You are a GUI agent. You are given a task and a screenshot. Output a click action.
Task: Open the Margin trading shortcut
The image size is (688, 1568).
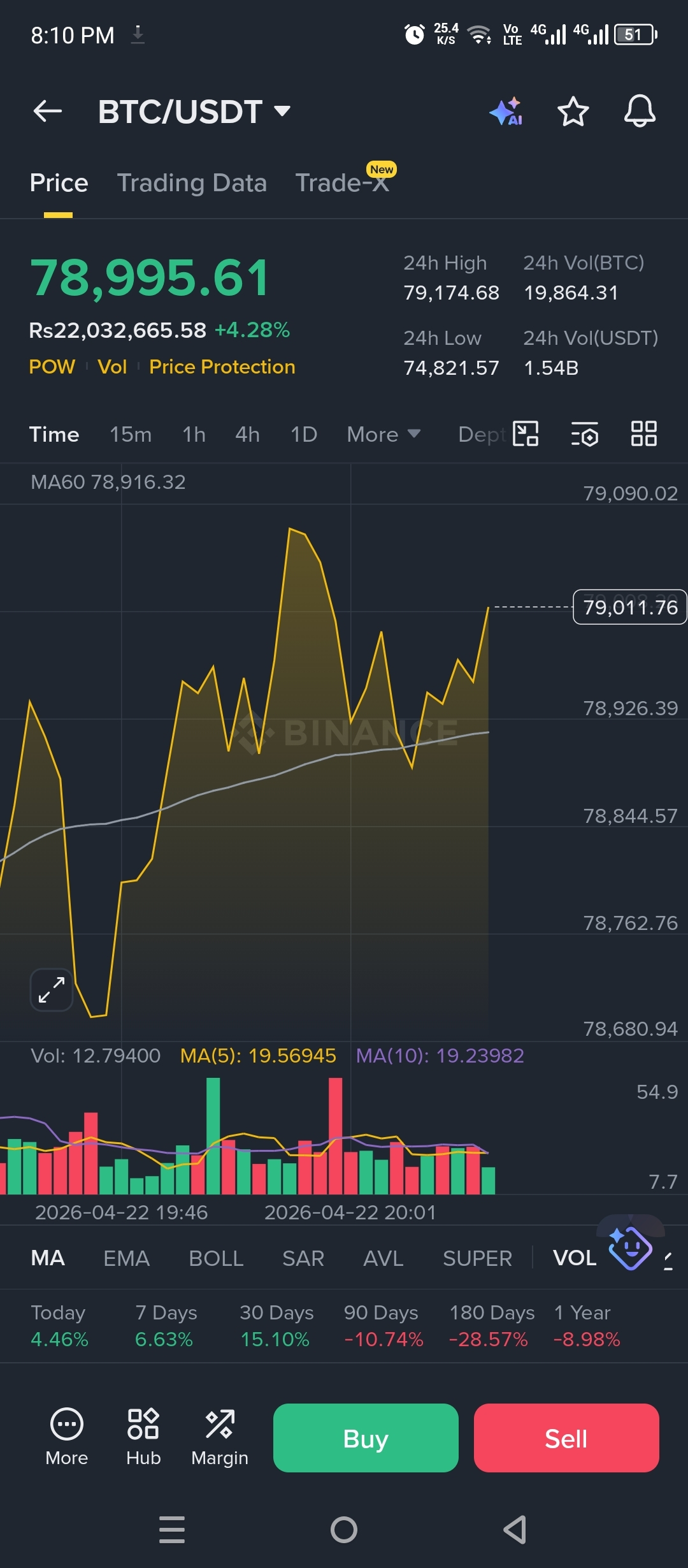(x=220, y=1437)
